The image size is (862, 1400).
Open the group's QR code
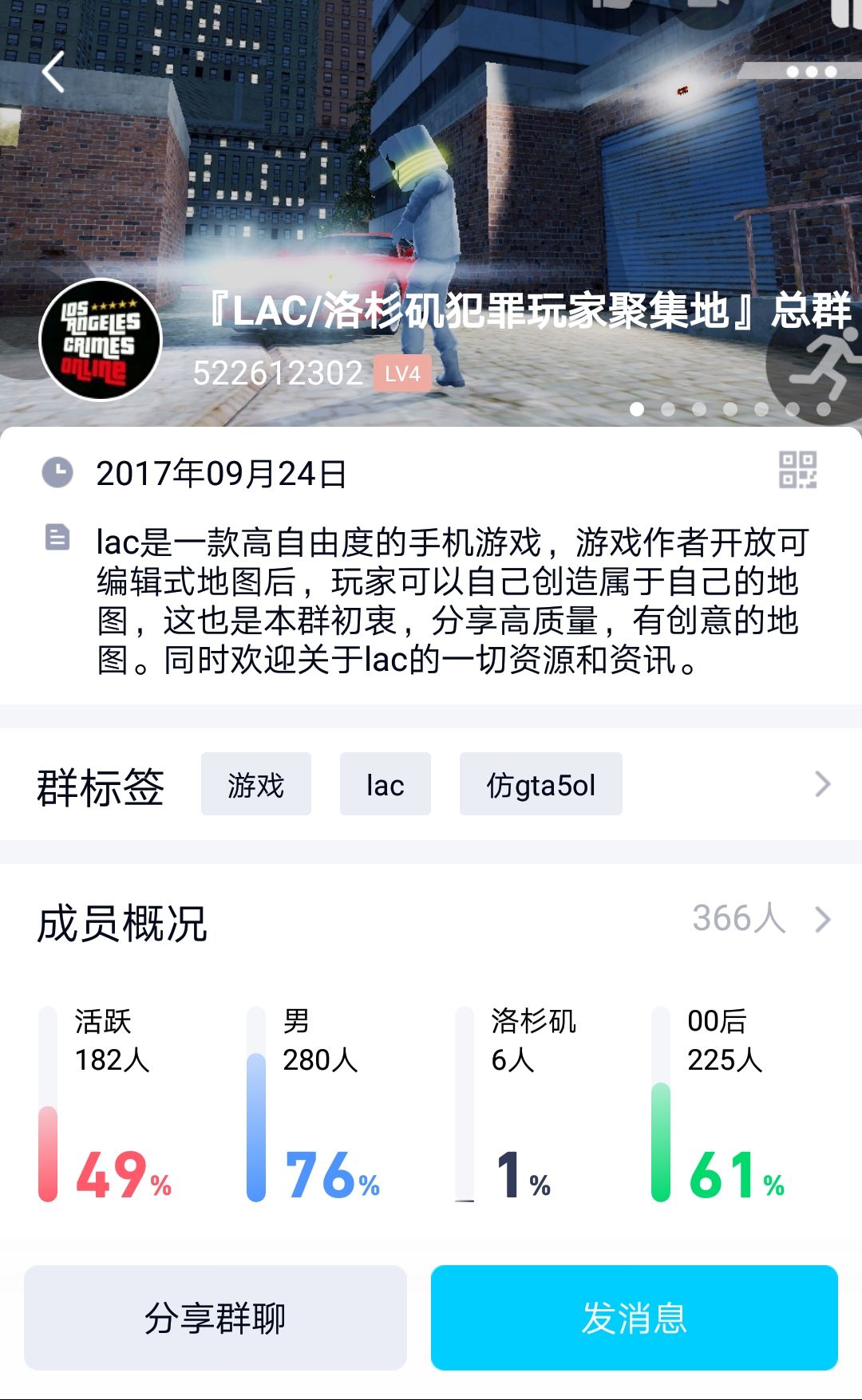pyautogui.click(x=797, y=470)
